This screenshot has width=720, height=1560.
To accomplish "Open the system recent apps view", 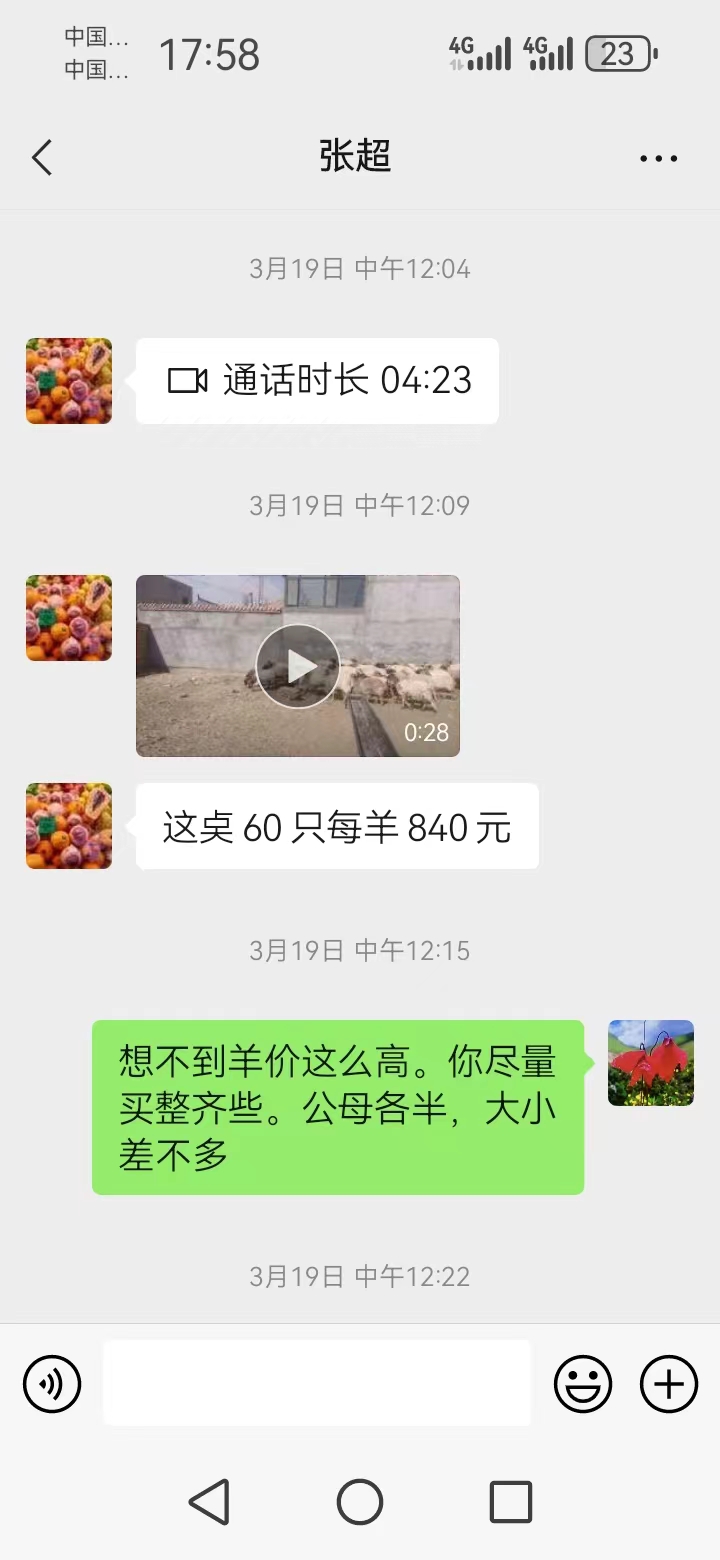I will click(x=510, y=1502).
